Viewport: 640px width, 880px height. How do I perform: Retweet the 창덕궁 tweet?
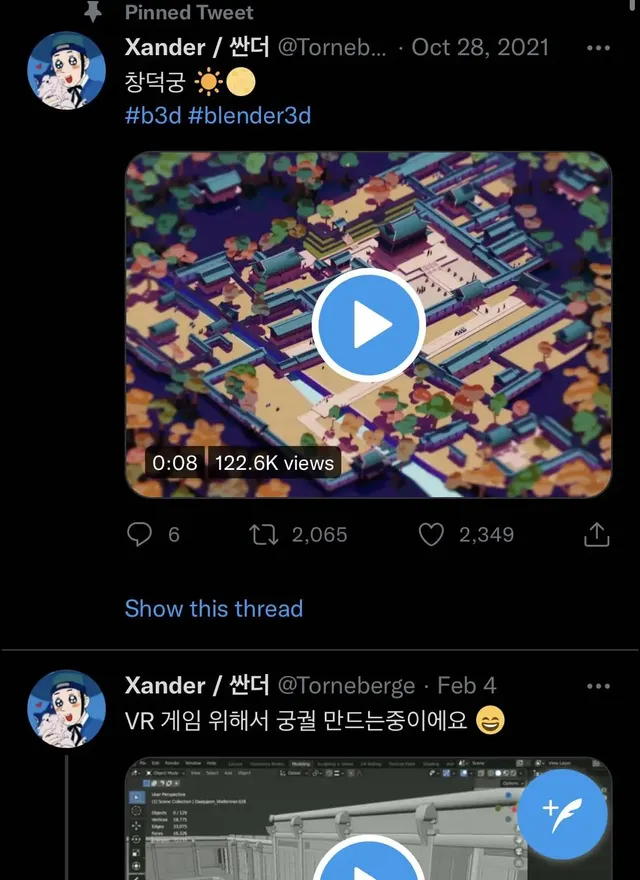click(x=264, y=535)
